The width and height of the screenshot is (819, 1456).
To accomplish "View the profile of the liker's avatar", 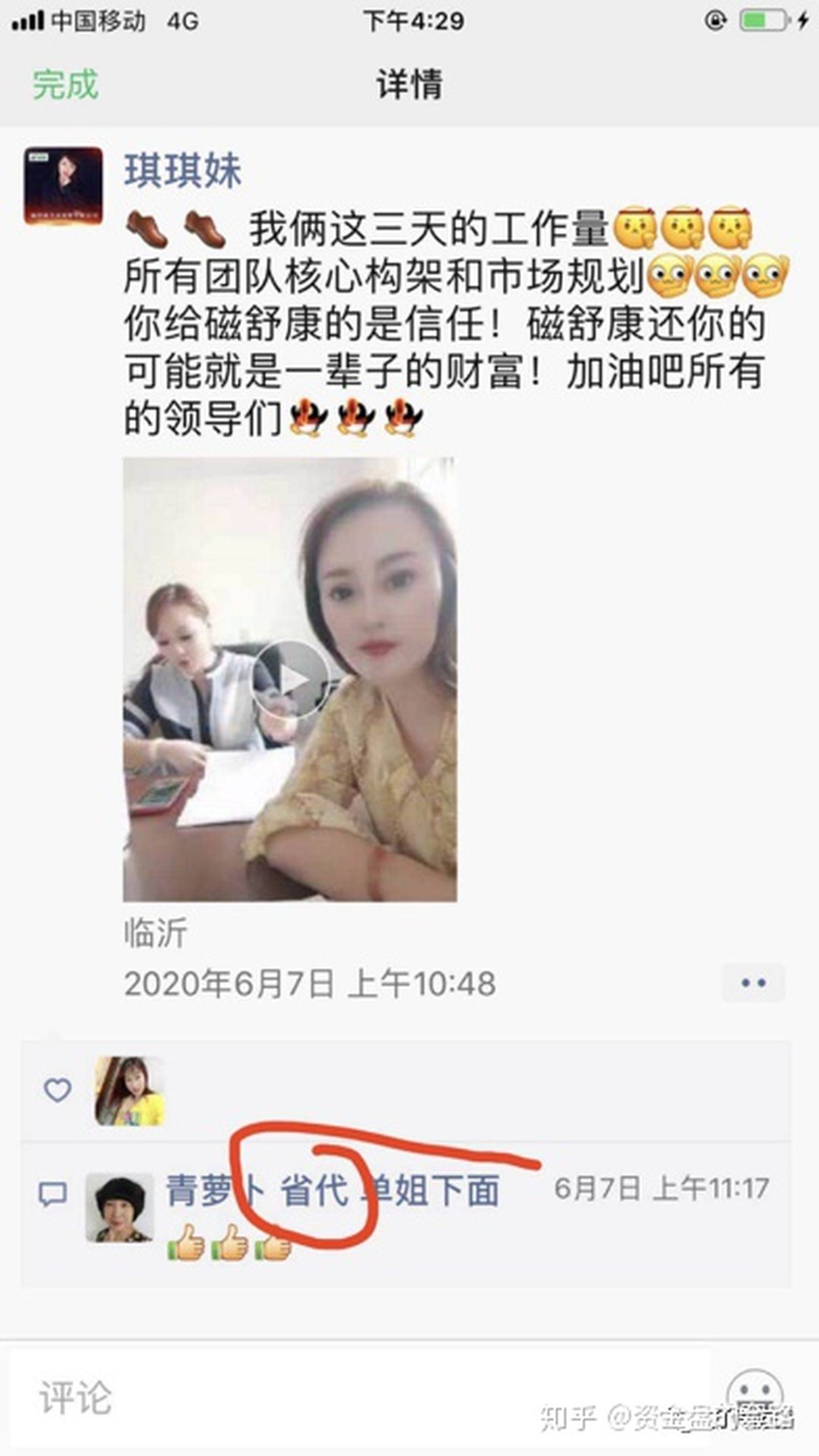I will tap(130, 1091).
